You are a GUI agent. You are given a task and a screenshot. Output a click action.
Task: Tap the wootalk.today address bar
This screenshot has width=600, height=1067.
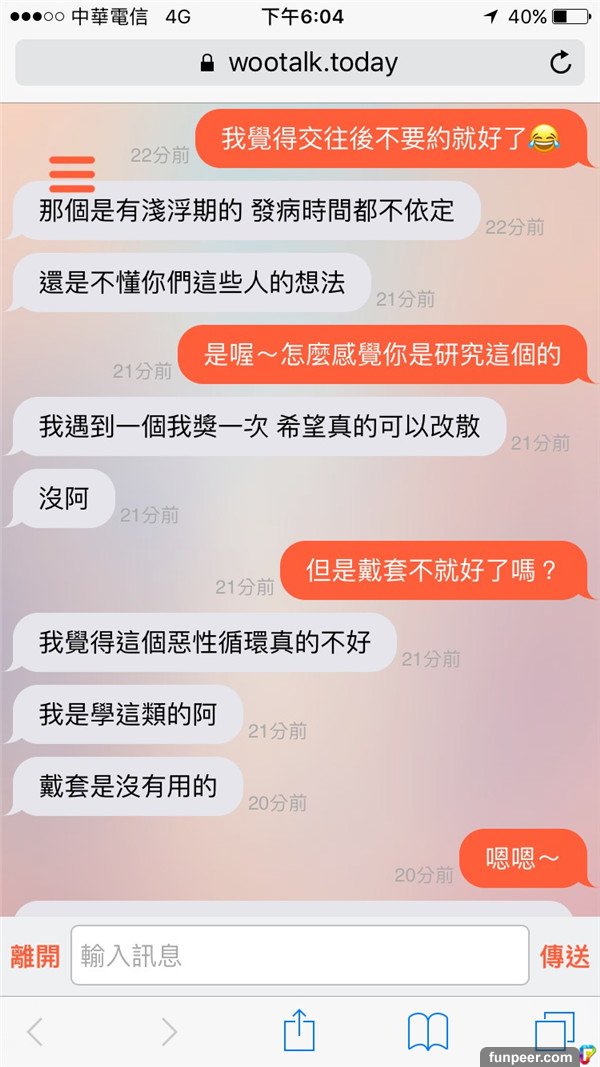click(x=300, y=63)
